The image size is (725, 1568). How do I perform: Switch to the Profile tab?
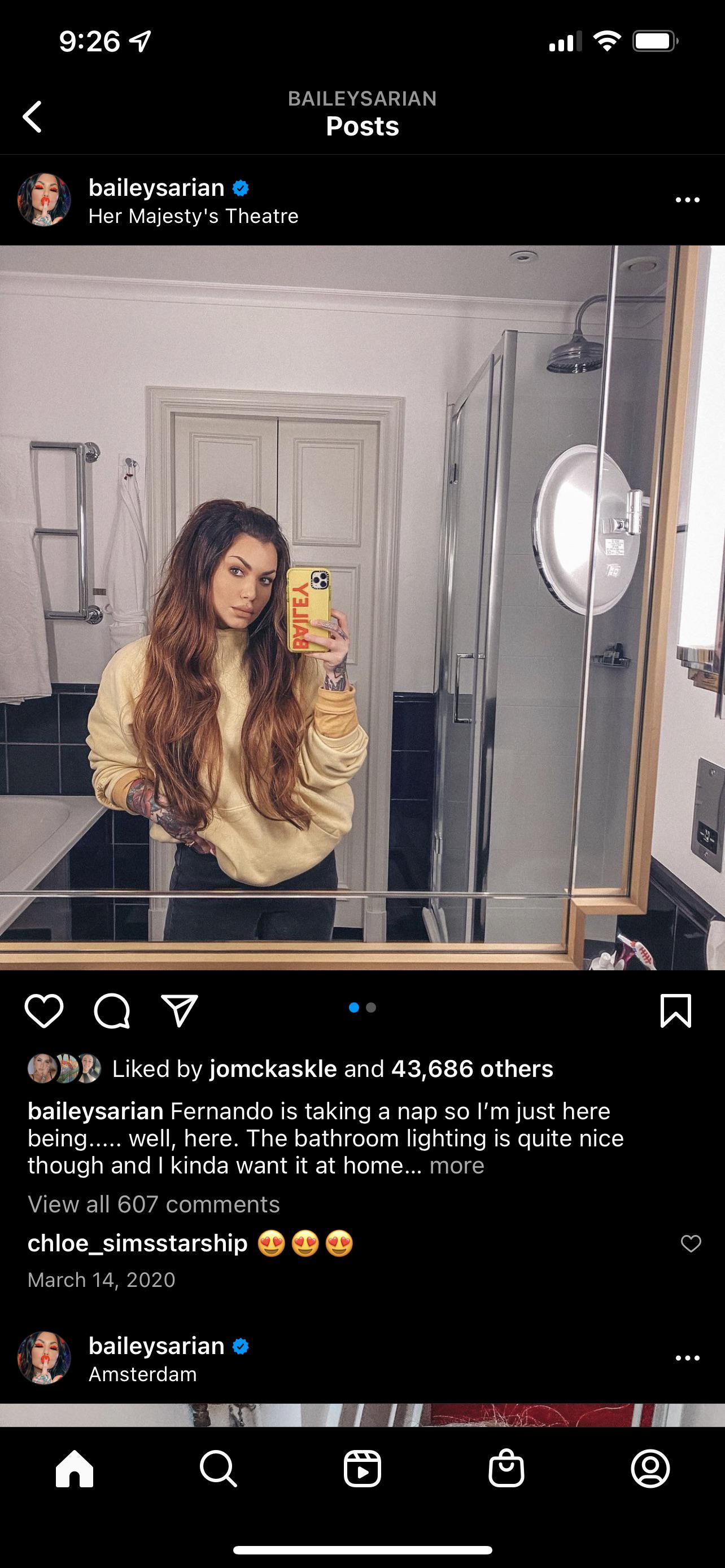pyautogui.click(x=650, y=1469)
